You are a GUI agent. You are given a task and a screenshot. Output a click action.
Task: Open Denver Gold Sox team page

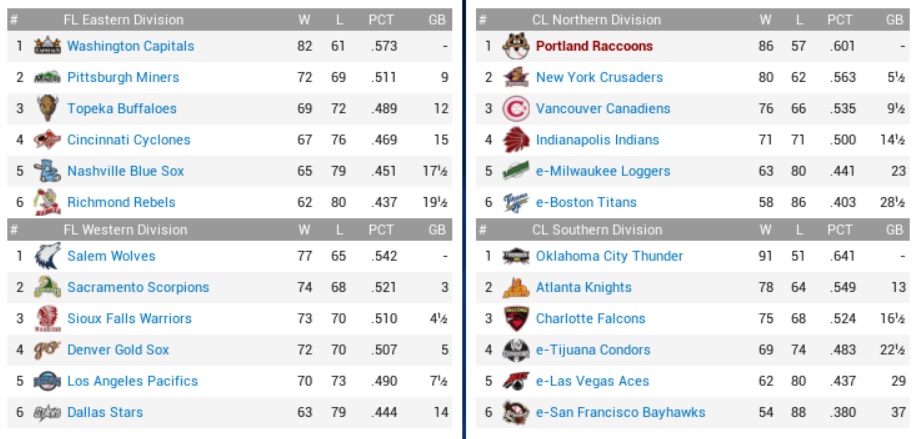118,350
